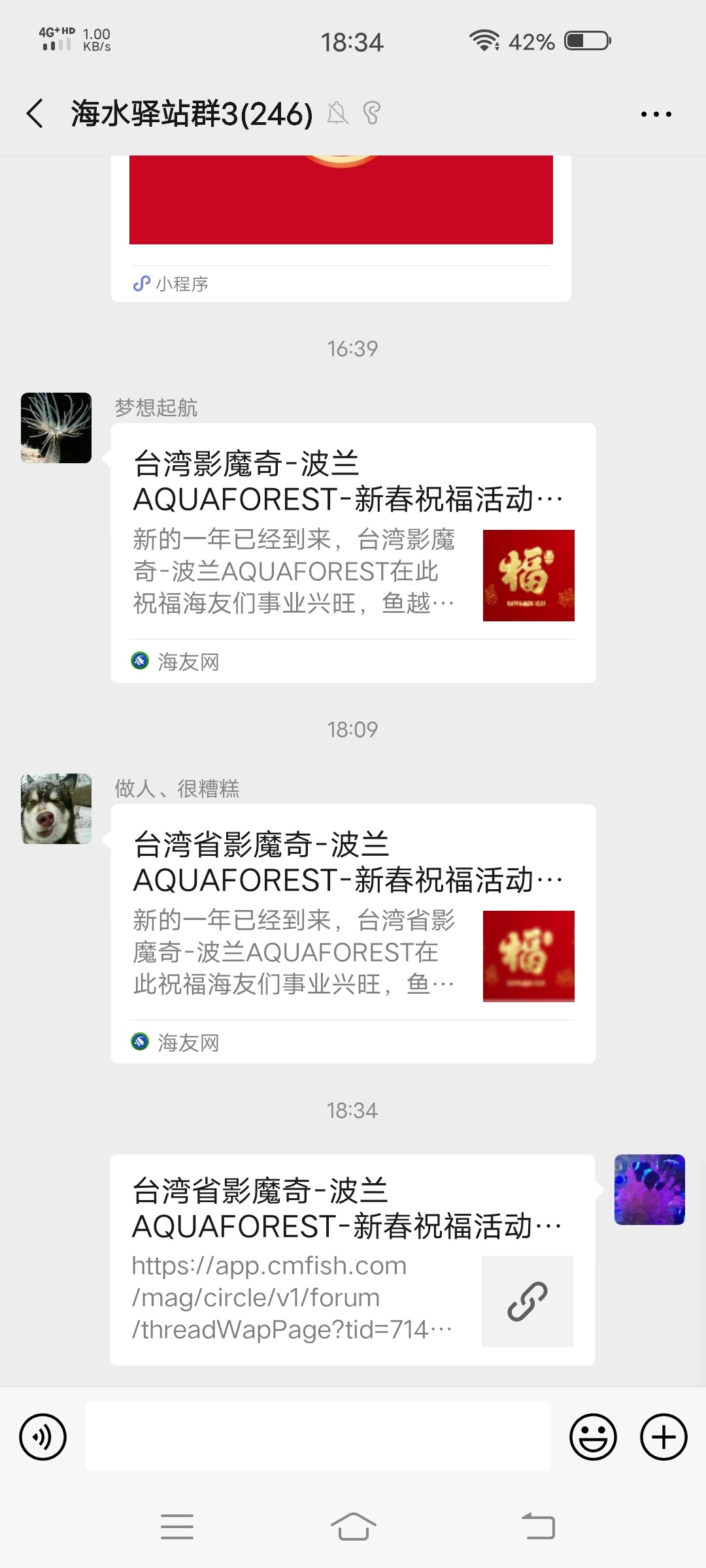The width and height of the screenshot is (706, 1568).
Task: Go back from the 海水驿站群3 chat
Action: point(36,114)
